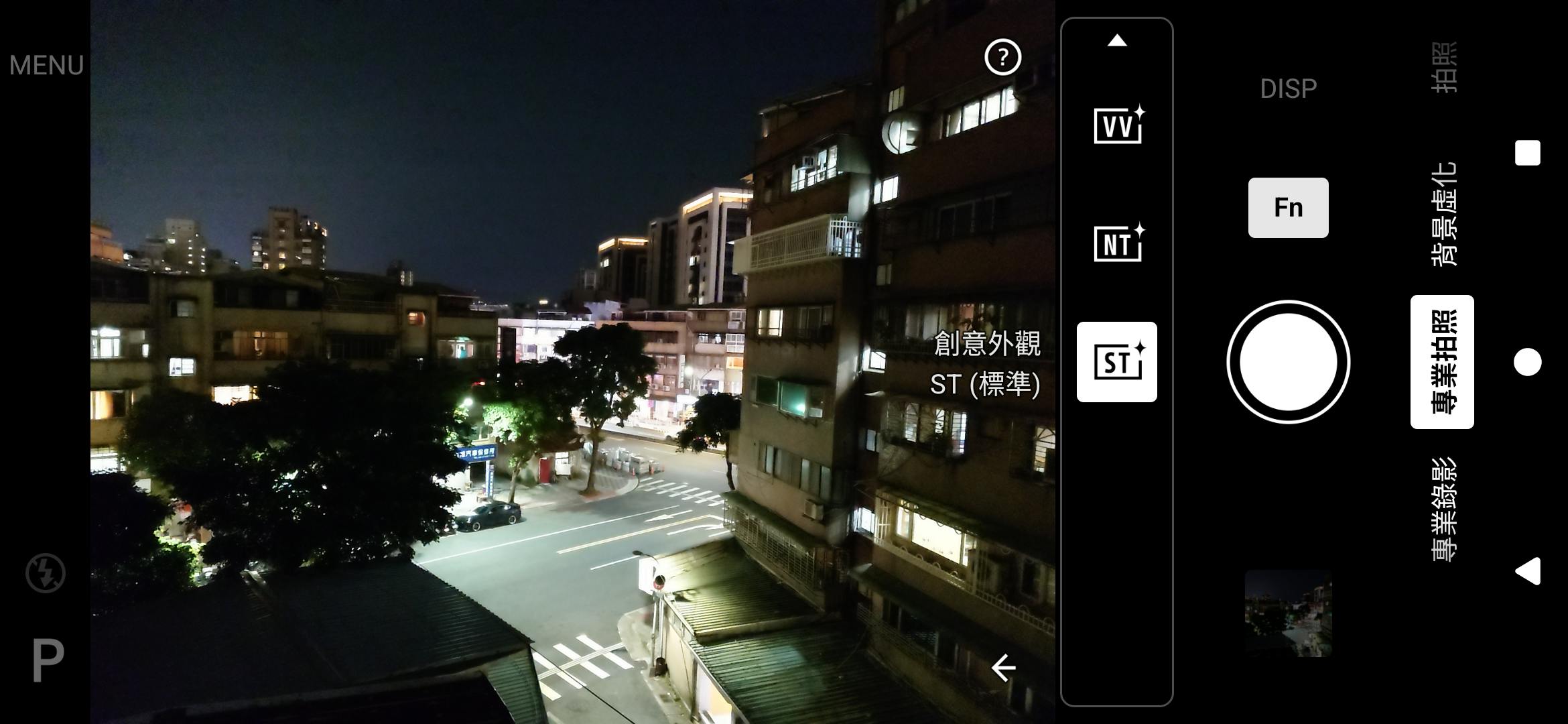Choose the ST standard creative look
Viewport: 1568px width, 724px height.
(1117, 362)
